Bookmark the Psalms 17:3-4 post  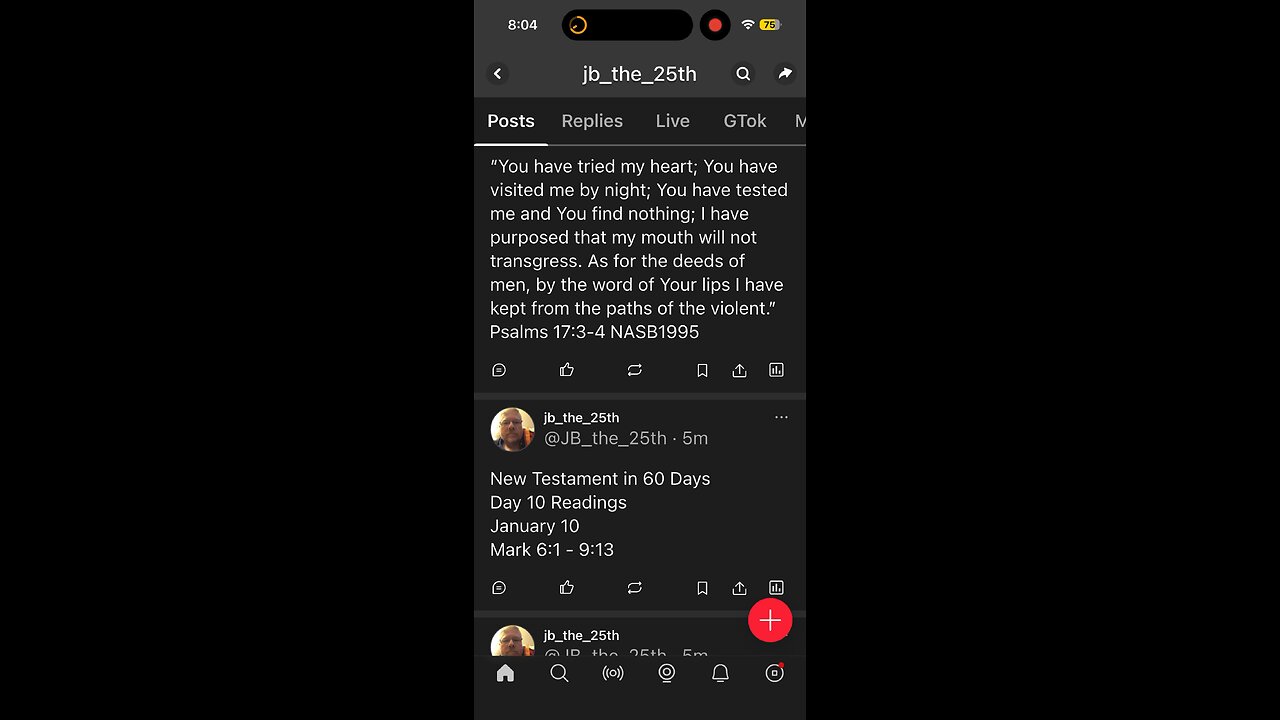point(702,370)
